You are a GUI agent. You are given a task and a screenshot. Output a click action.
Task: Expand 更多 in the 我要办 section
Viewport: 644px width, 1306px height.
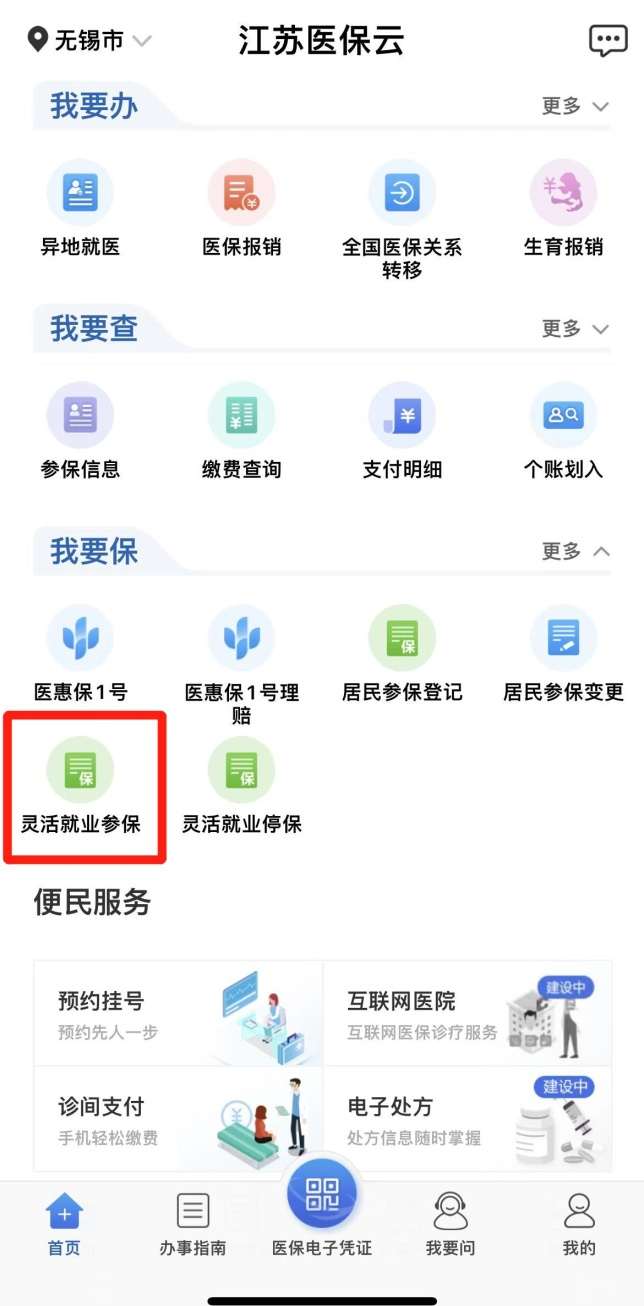pyautogui.click(x=575, y=106)
